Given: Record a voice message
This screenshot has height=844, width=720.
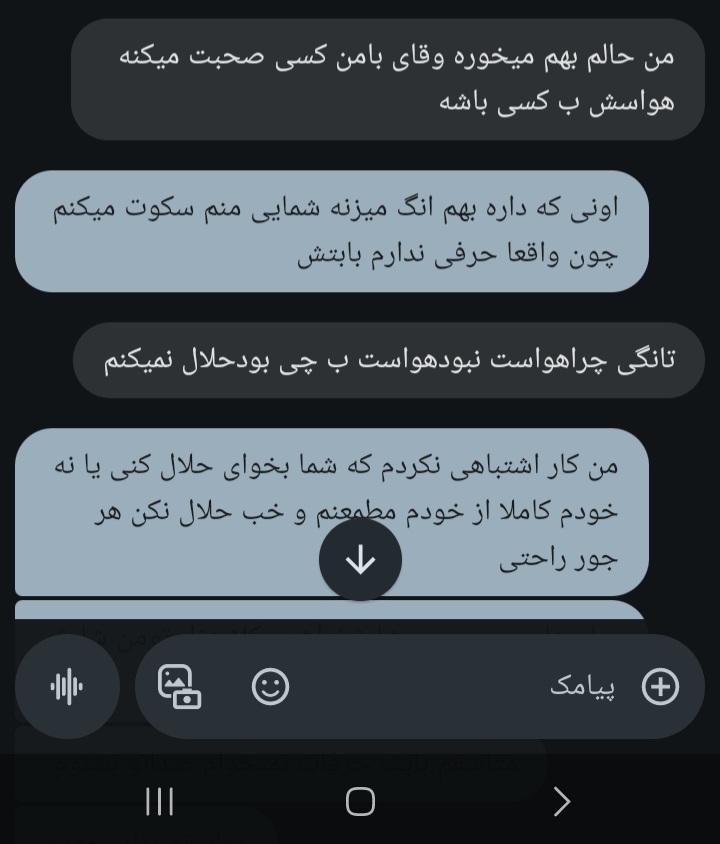Looking at the screenshot, I should pos(67,686).
